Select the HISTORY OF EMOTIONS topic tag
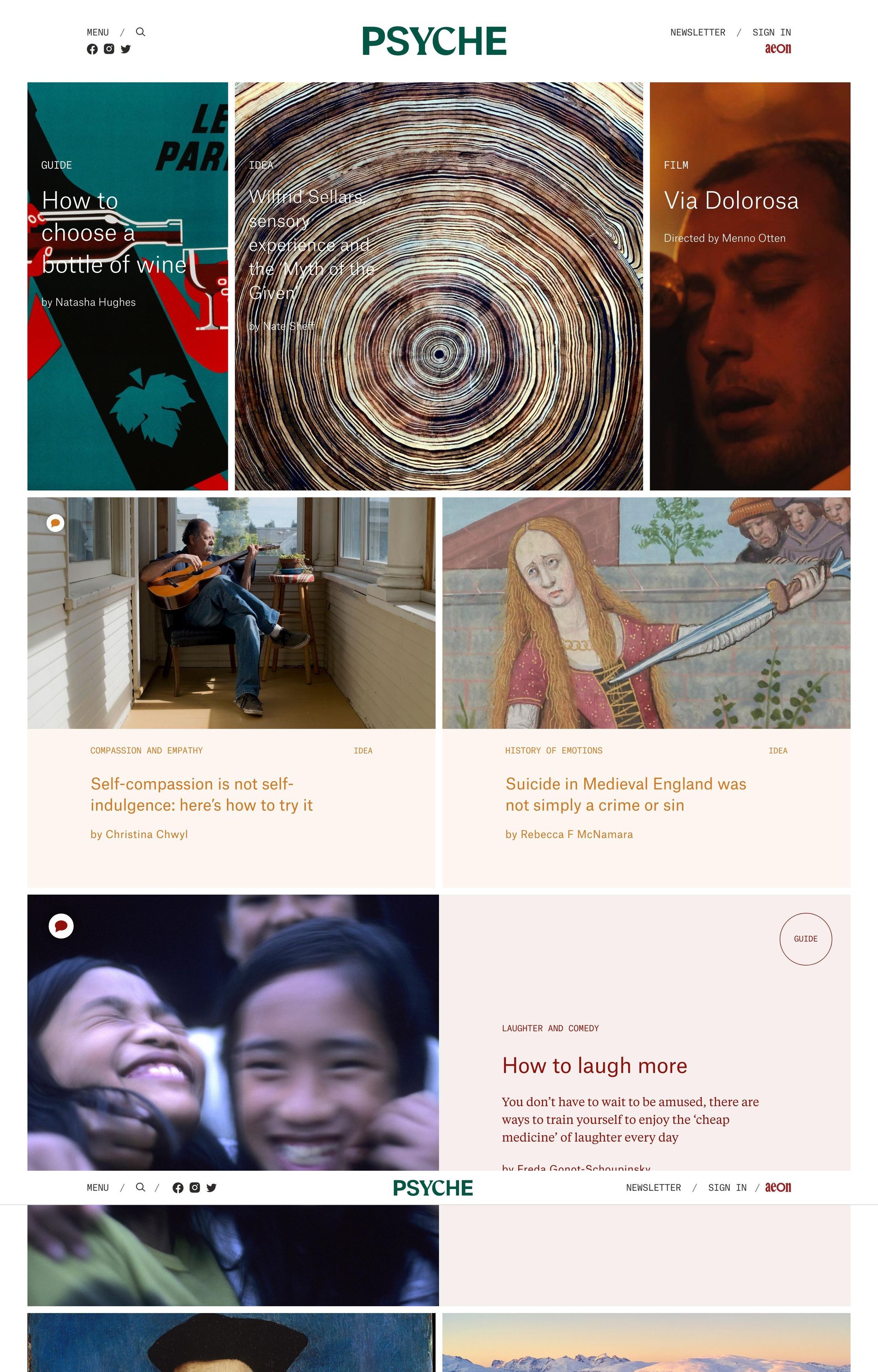Screen dimensions: 878x1372 [x=554, y=750]
